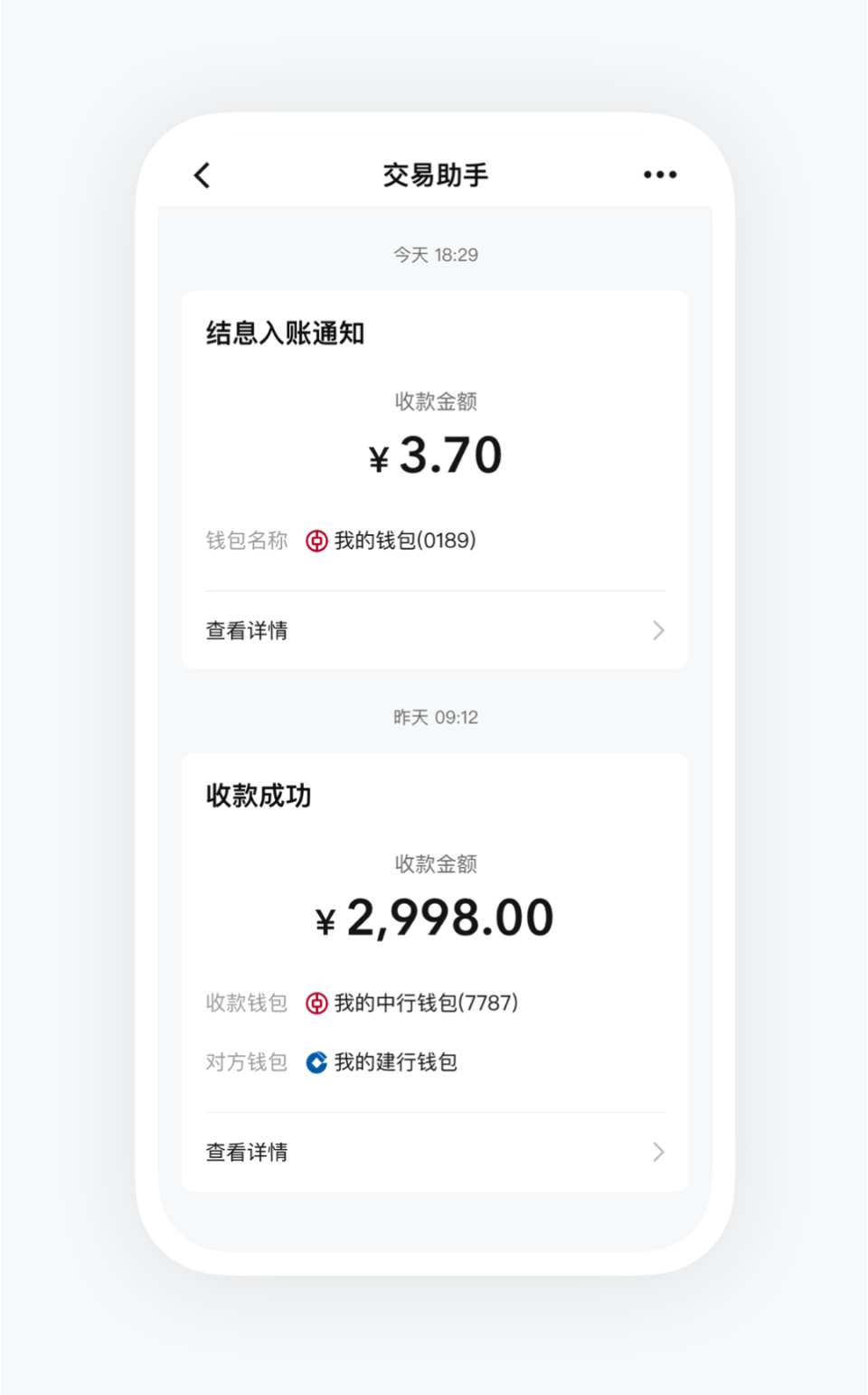Select the ¥3.70 amount text
Viewport: 868px width, 1395px height.
437,455
